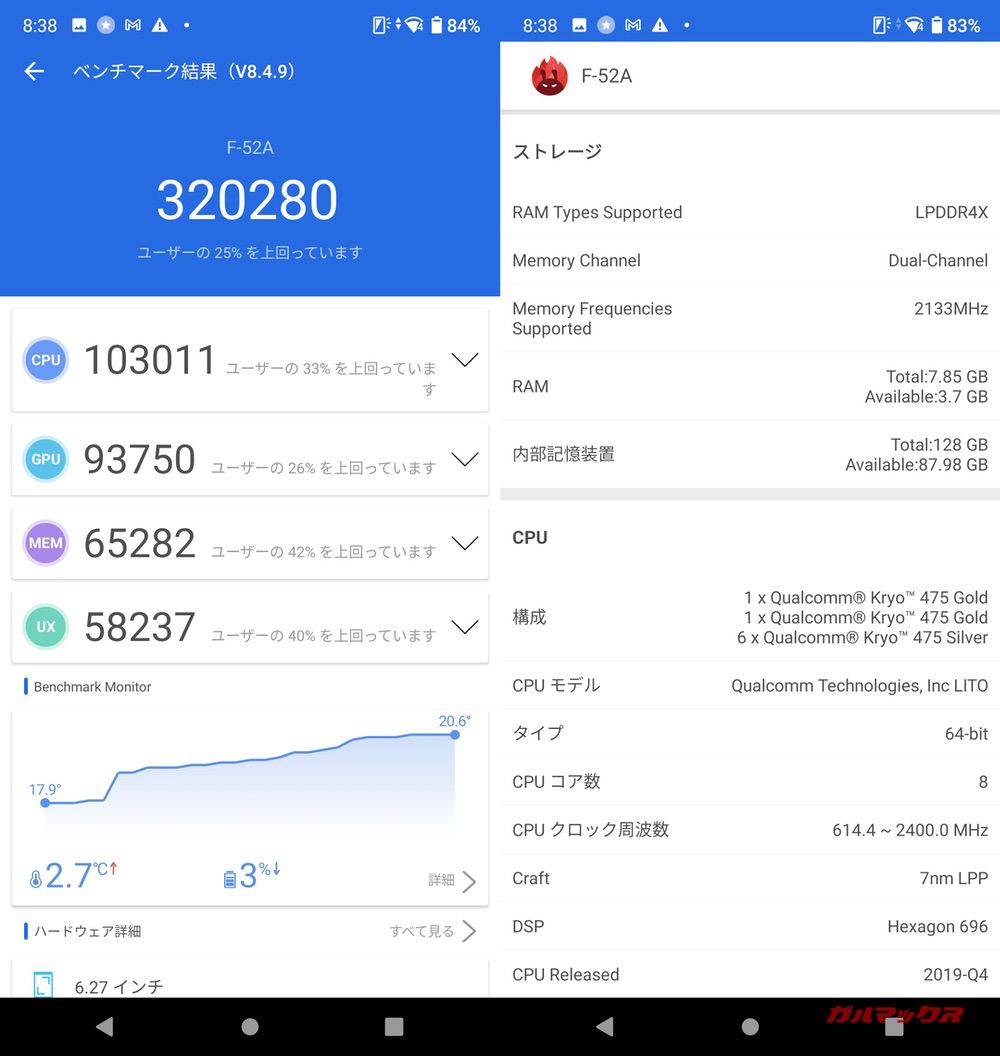1000x1056 pixels.
Task: Open 詳細 in the Benchmark Monitor card
Action: click(452, 880)
